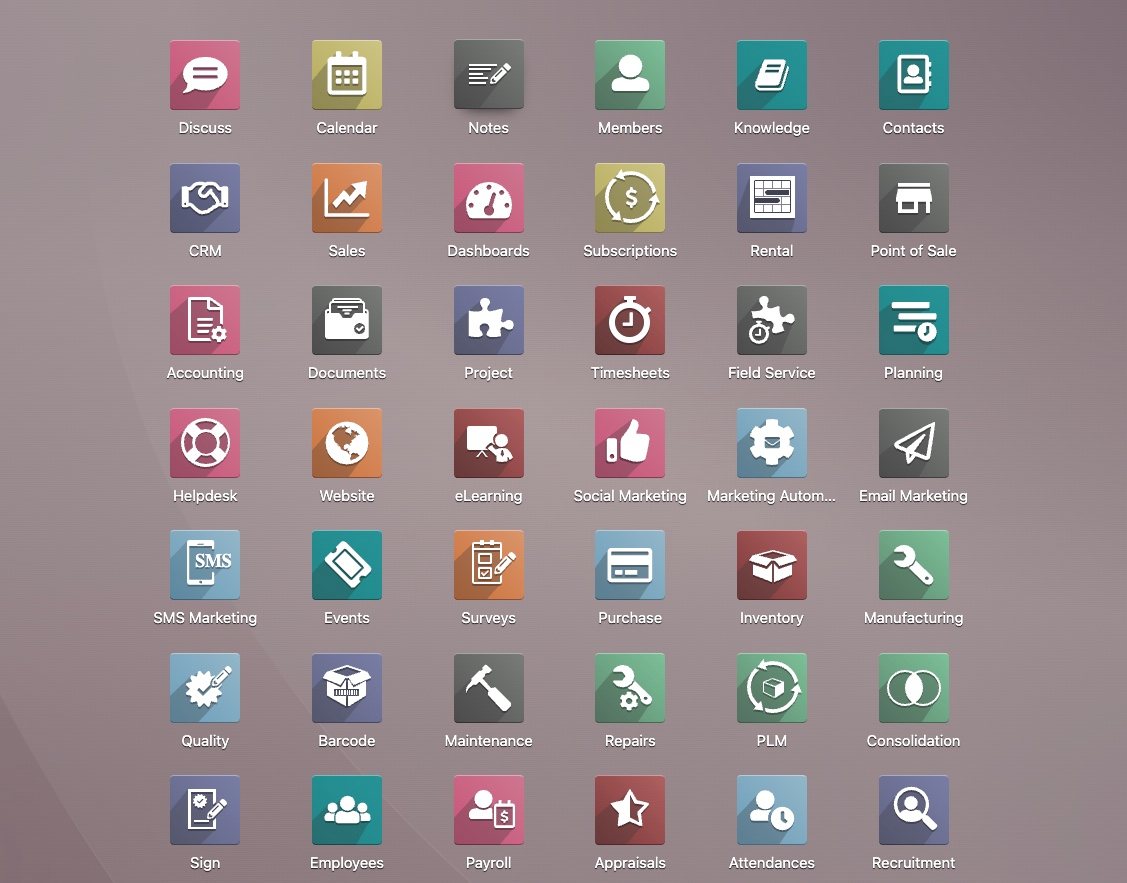Open the Sales app

347,198
